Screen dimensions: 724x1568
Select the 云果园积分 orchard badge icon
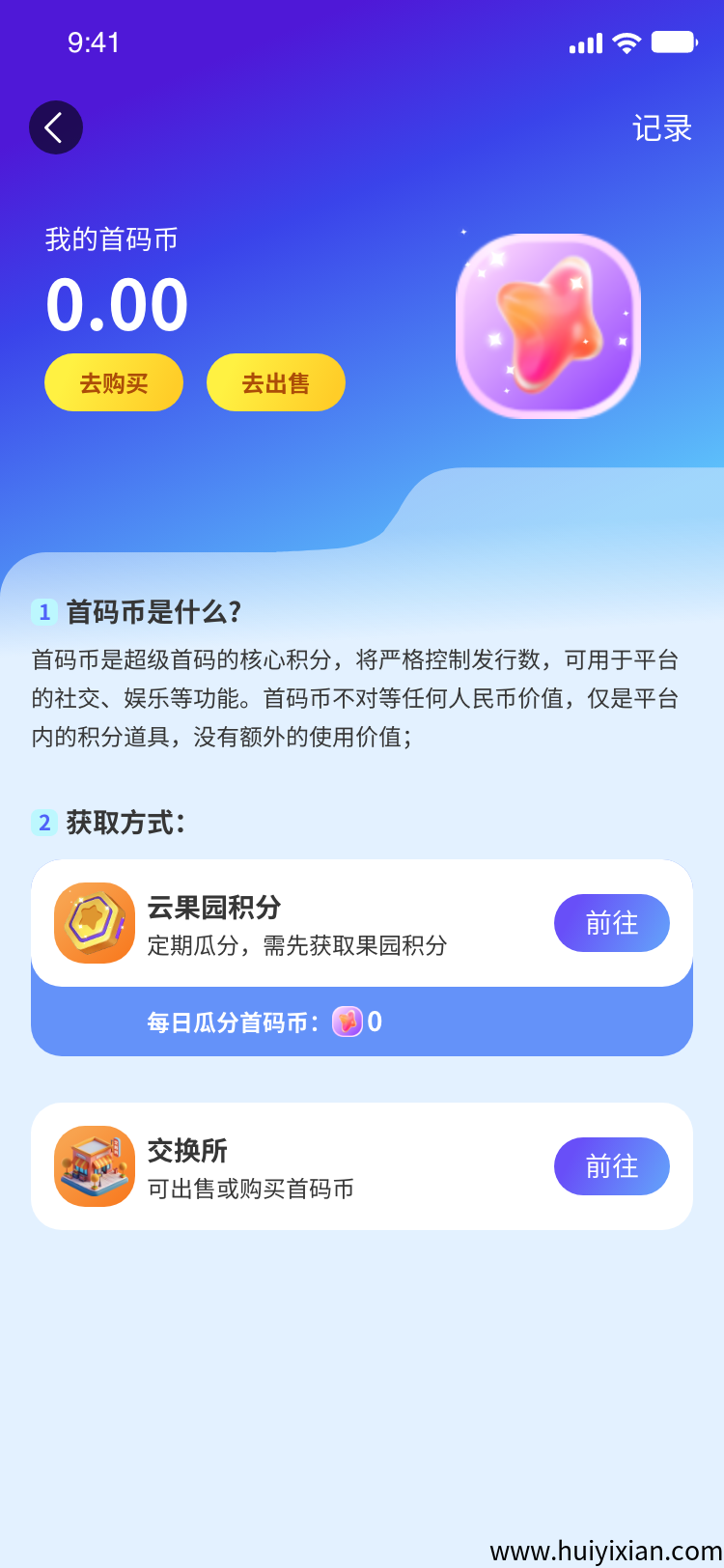tap(95, 922)
